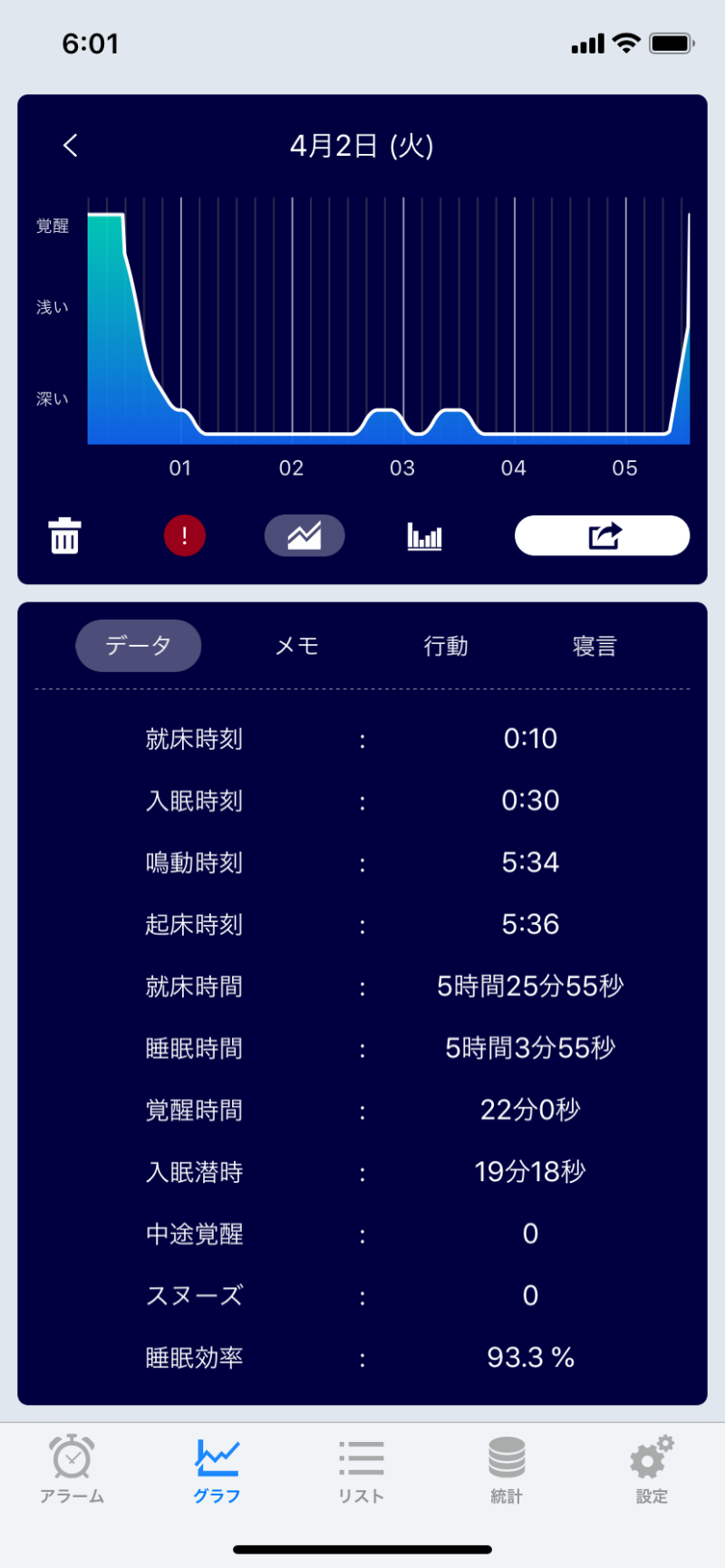Open the グラフ tab in the bottom bar
Image resolution: width=725 pixels, height=1568 pixels.
coord(217,1469)
